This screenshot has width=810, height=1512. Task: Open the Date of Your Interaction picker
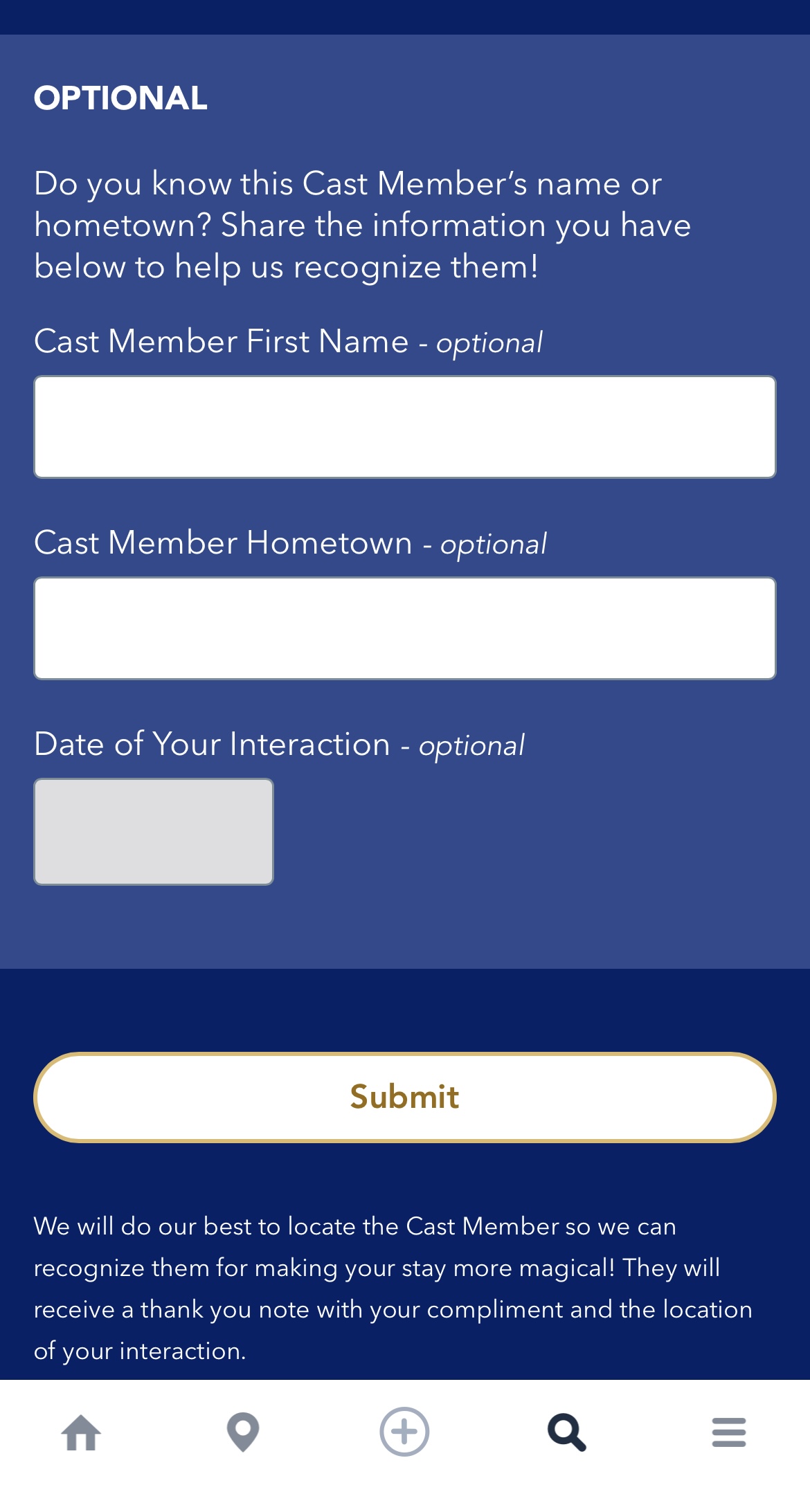154,831
